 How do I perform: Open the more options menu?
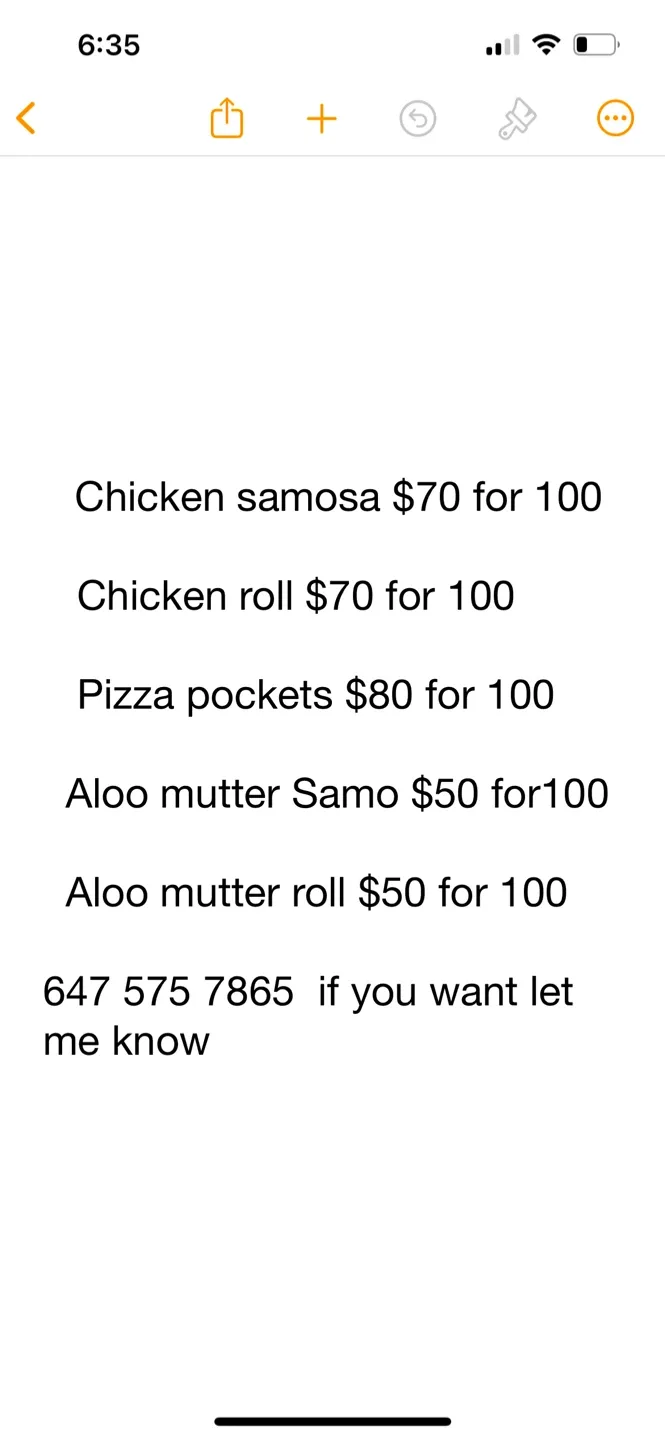[x=615, y=119]
